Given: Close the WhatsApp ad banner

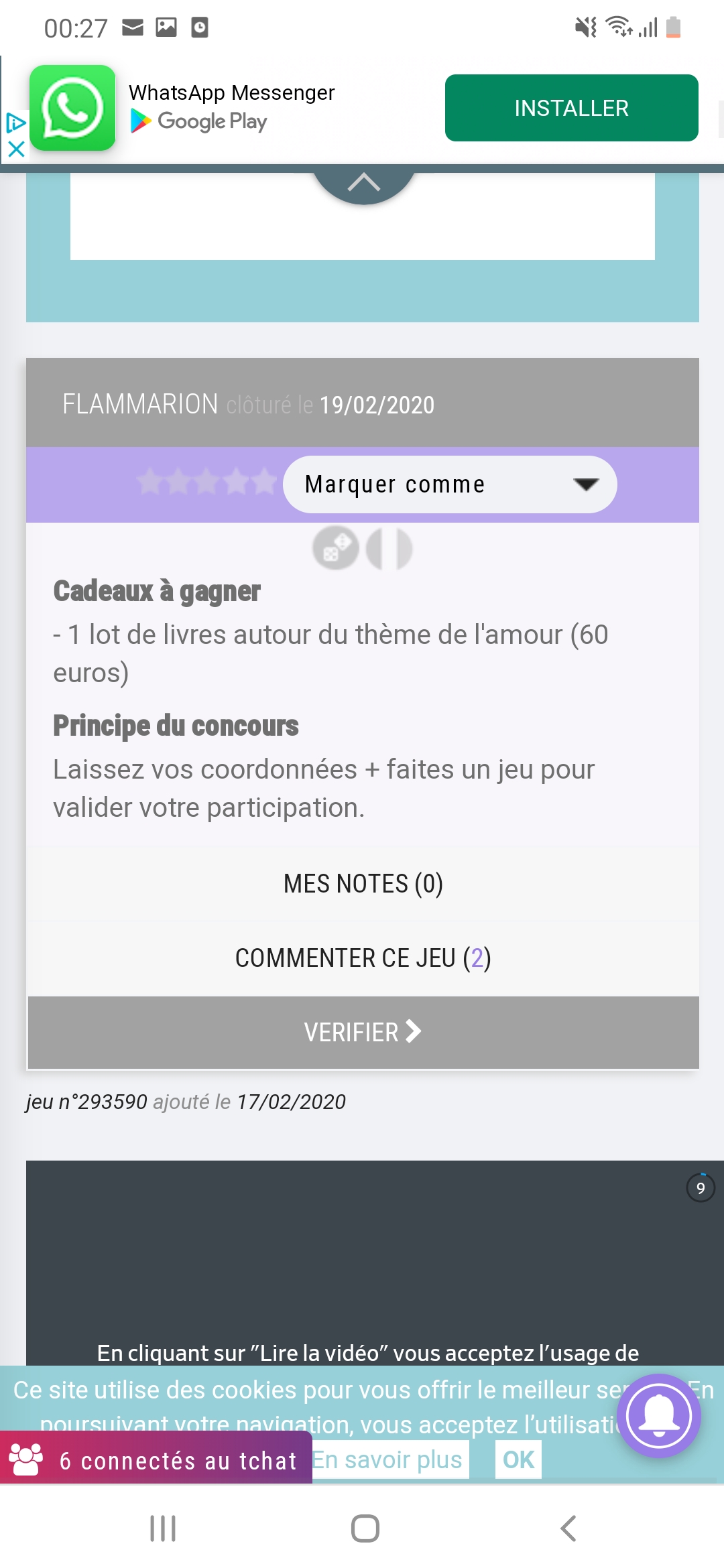Looking at the screenshot, I should click(x=16, y=149).
